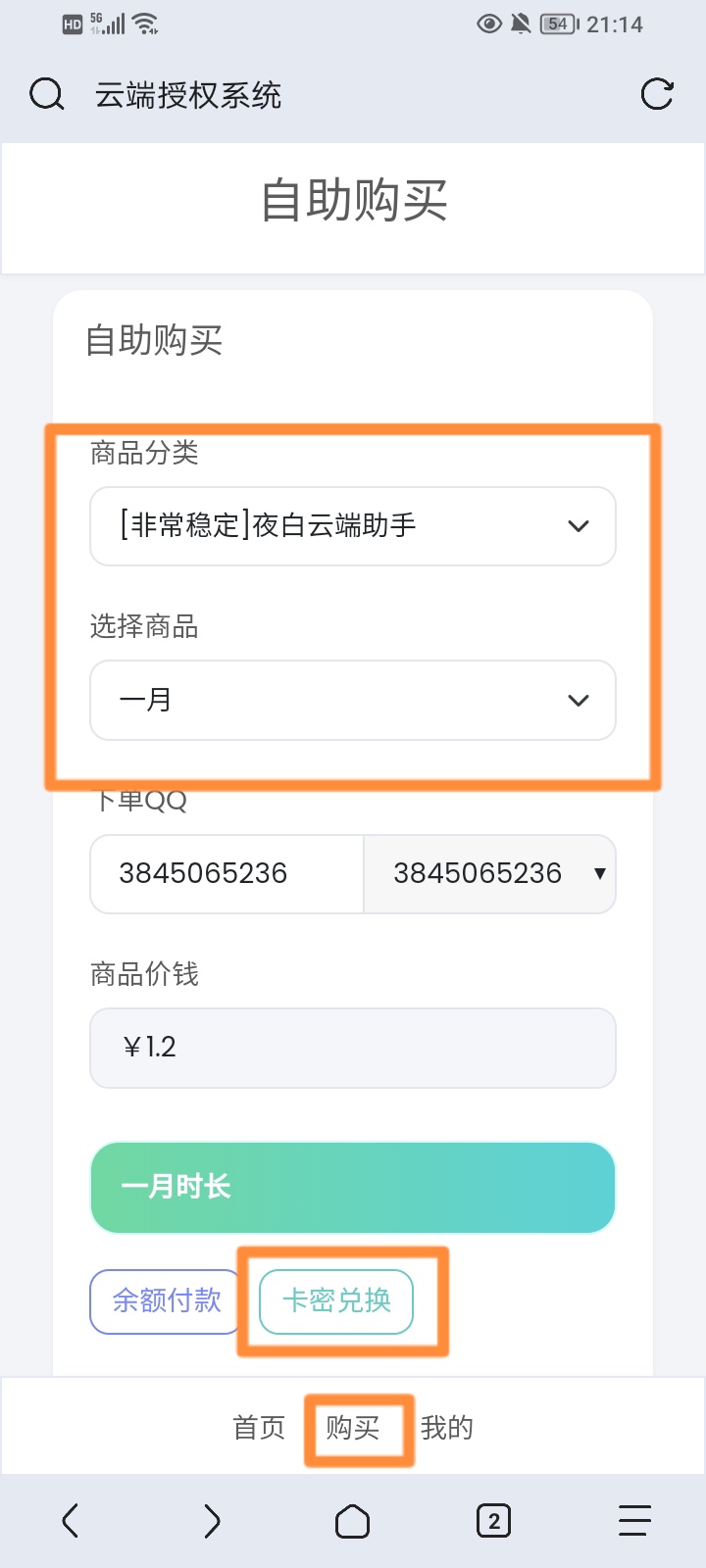This screenshot has height=1568, width=706.
Task: Focus the 下单QQ number text field
Action: click(x=227, y=873)
